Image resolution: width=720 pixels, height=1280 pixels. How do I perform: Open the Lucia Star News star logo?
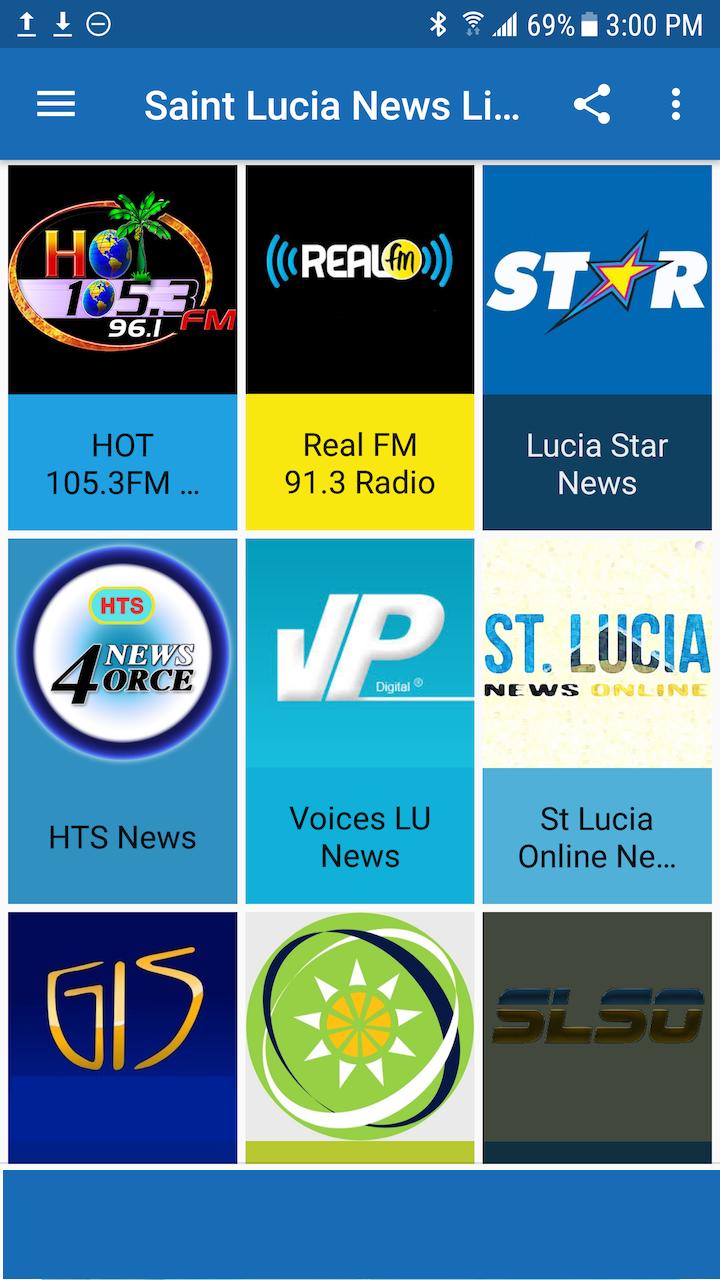click(596, 277)
